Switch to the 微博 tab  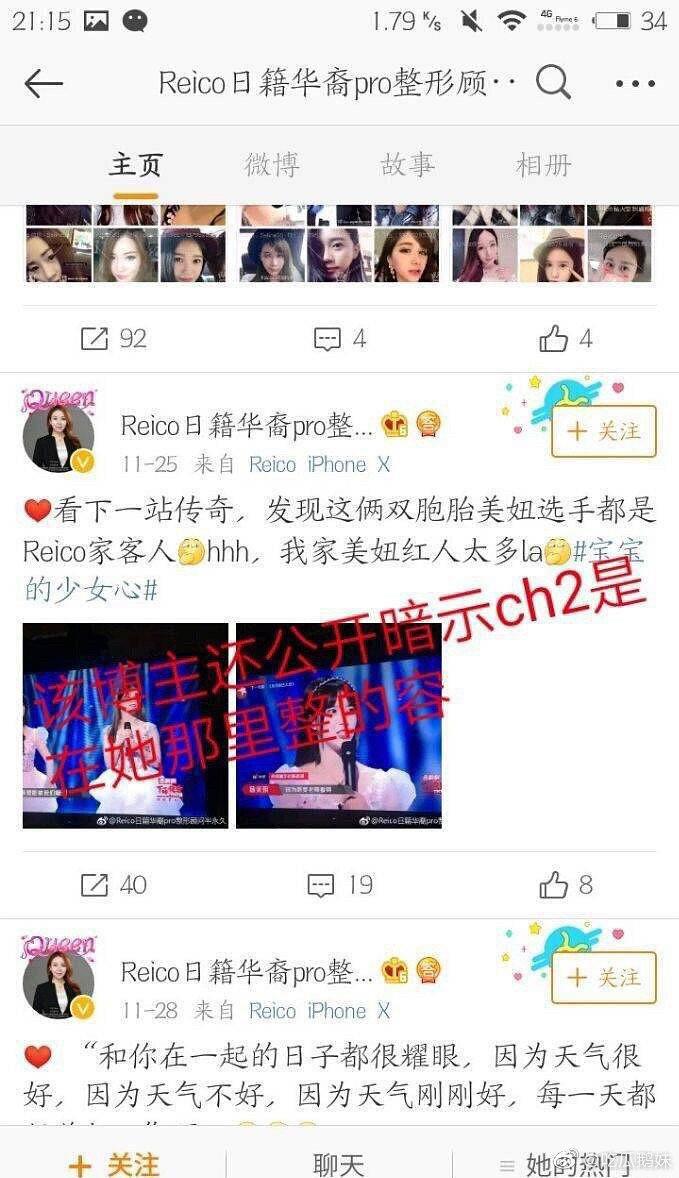pyautogui.click(x=272, y=165)
